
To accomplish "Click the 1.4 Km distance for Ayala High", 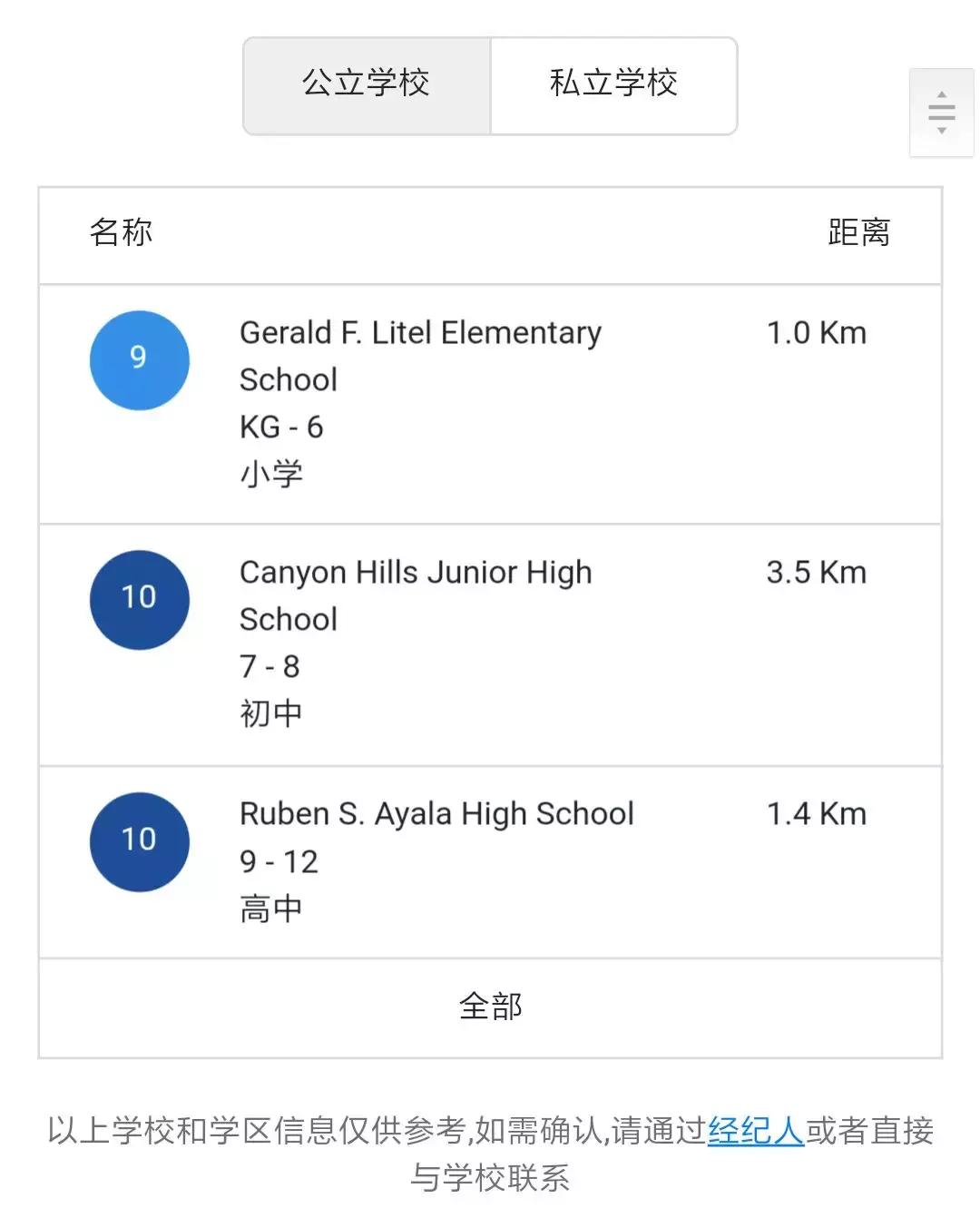I will (x=817, y=813).
